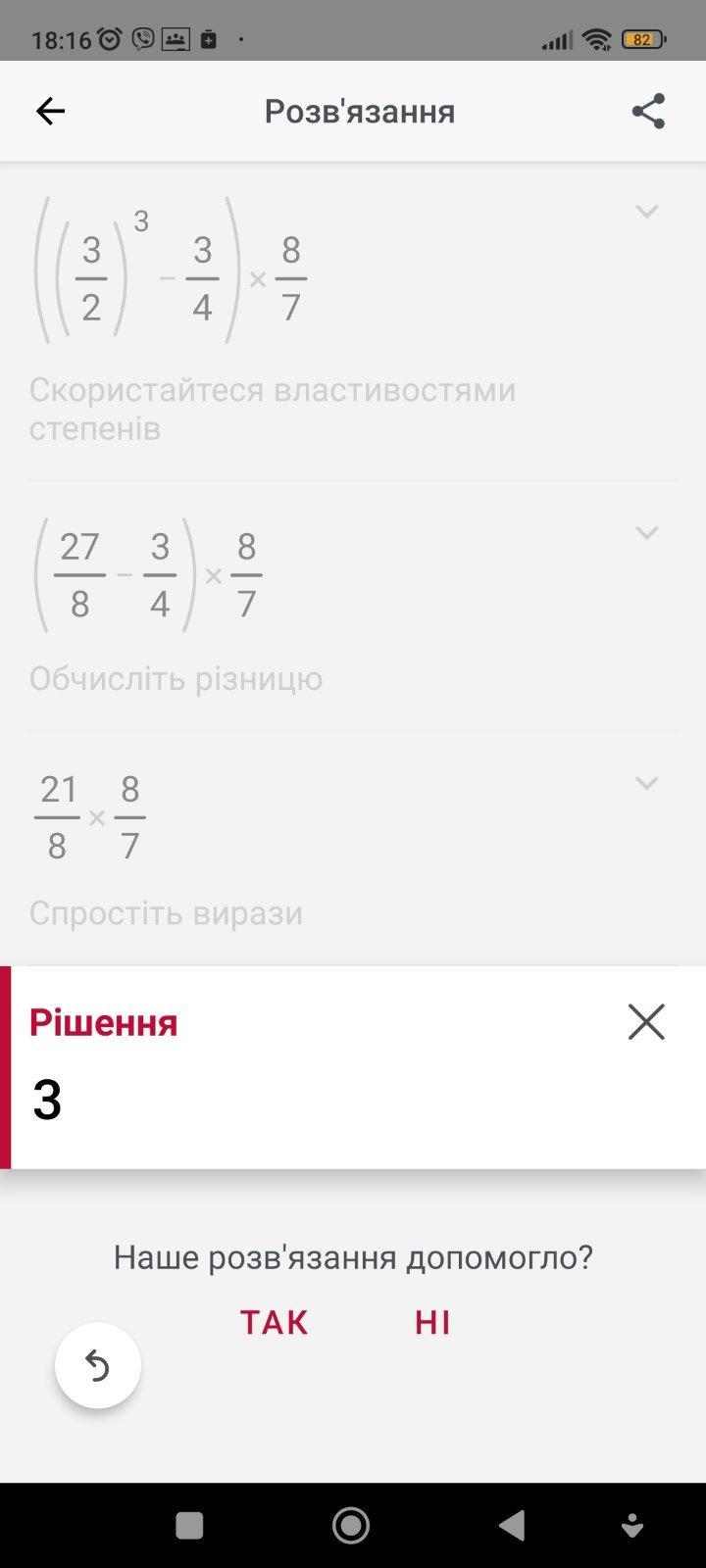This screenshot has height=1568, width=706.
Task: Go back using the app bar arrow
Action: point(50,112)
